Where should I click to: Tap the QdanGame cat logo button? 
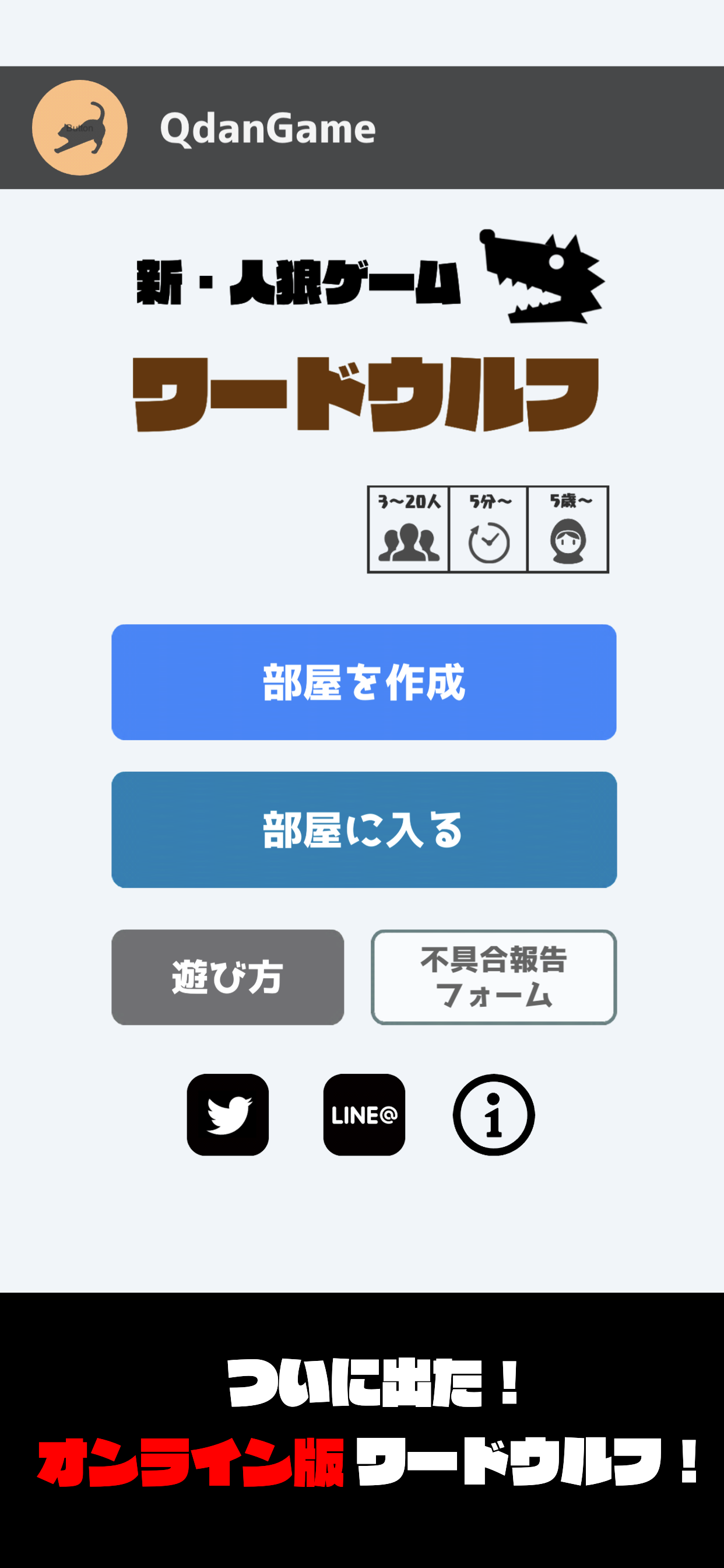click(80, 128)
